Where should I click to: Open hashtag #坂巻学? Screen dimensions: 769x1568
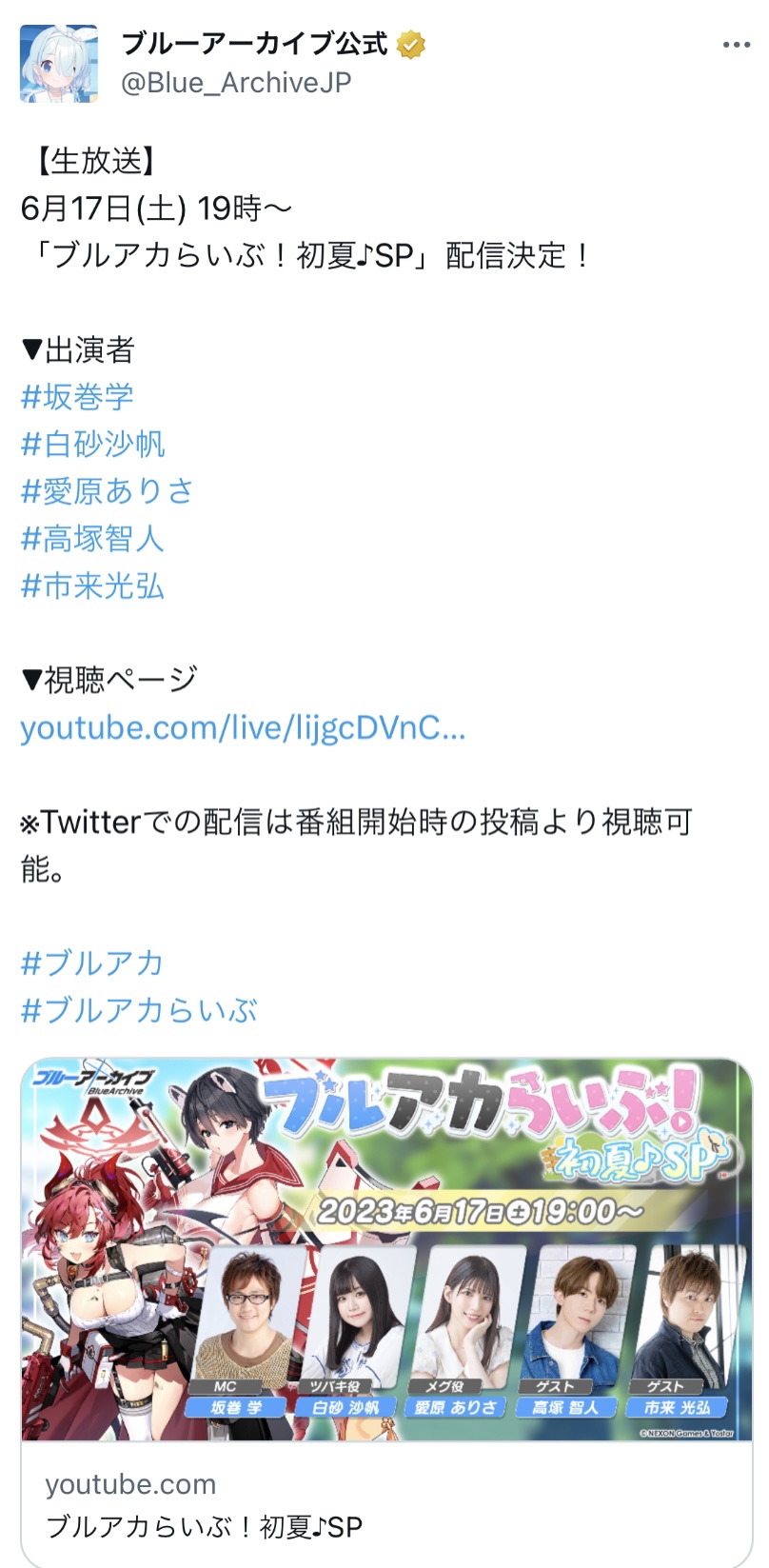[77, 397]
